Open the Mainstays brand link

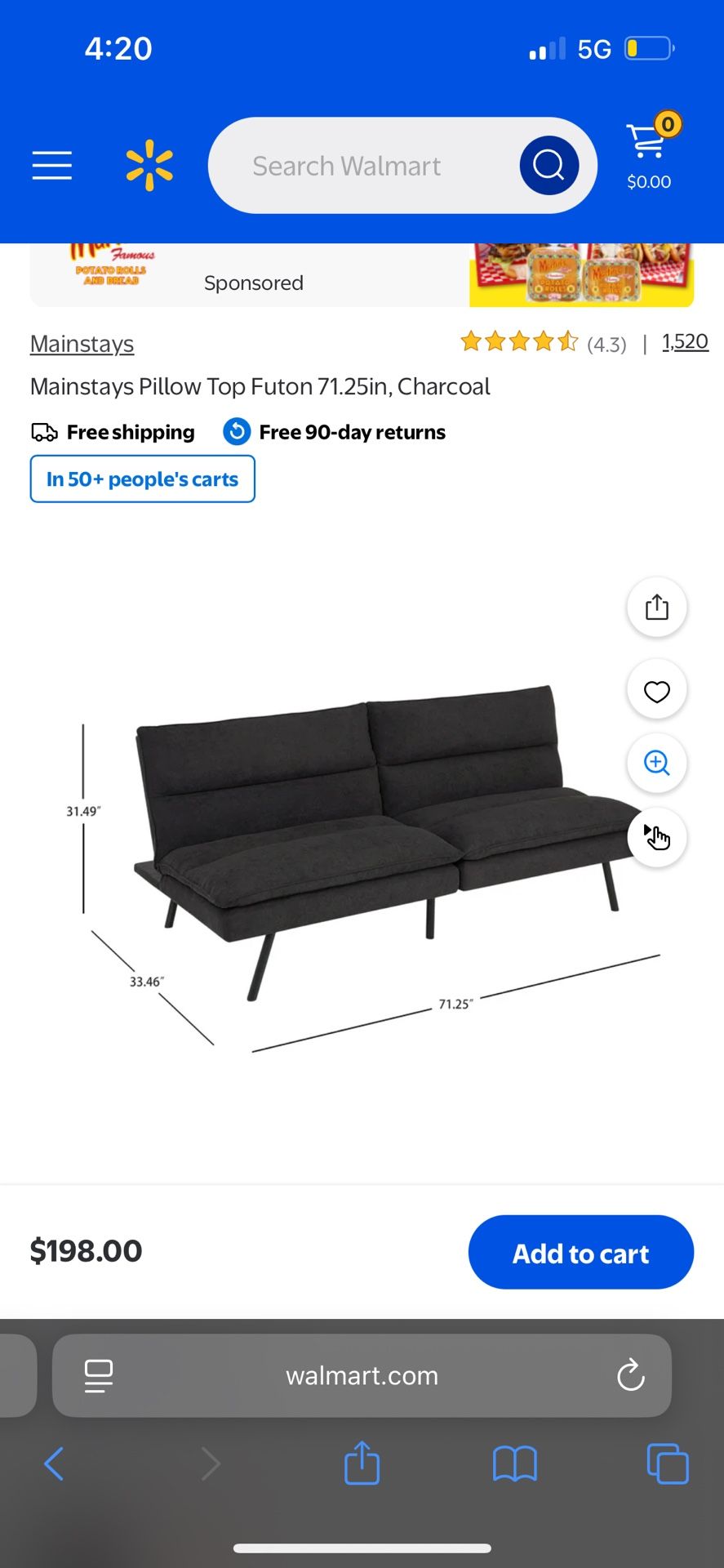[x=81, y=343]
